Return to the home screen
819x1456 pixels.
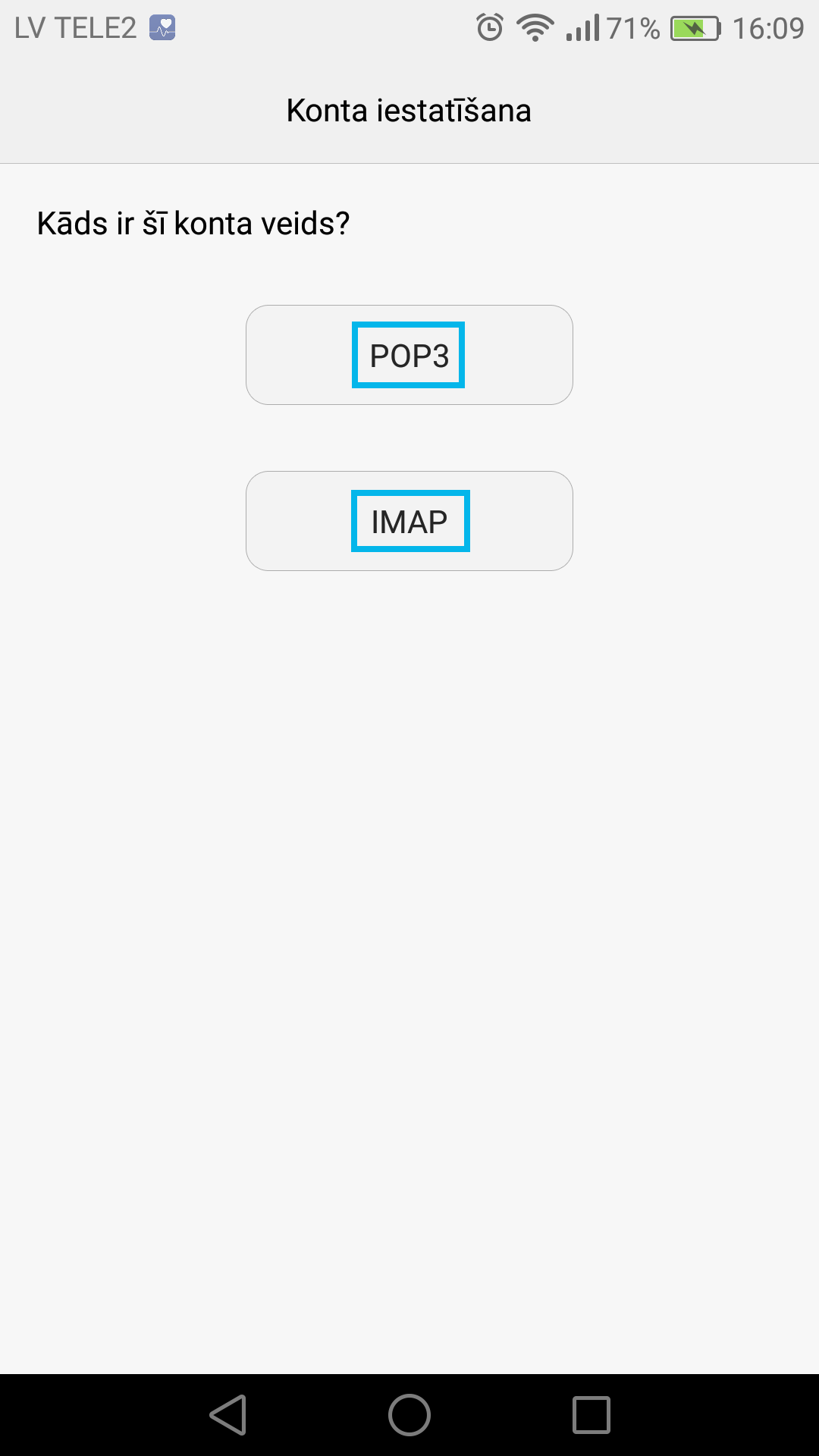point(409,1415)
